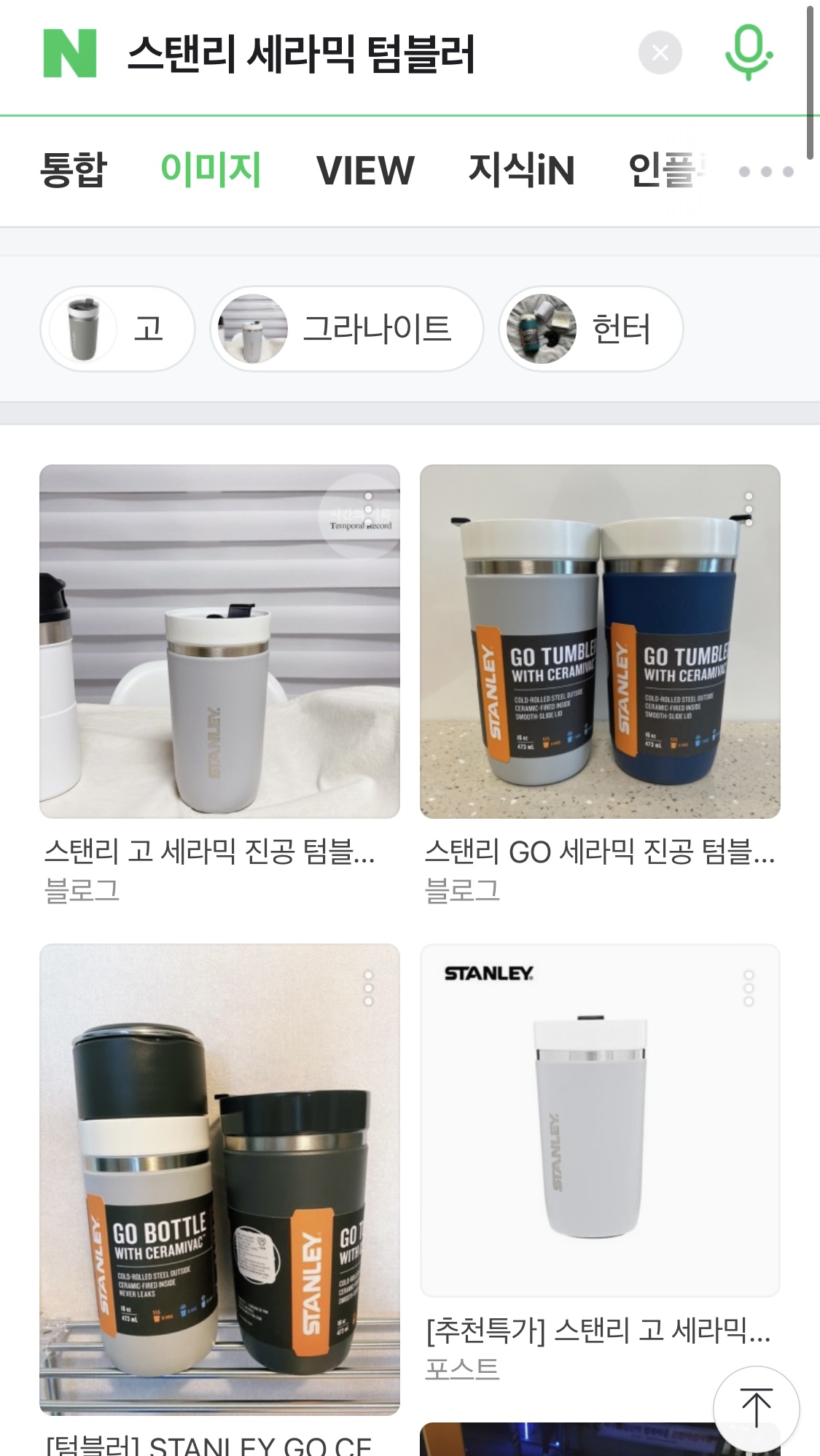The width and height of the screenshot is (820, 1456).
Task: Clear the search query text
Action: (660, 52)
